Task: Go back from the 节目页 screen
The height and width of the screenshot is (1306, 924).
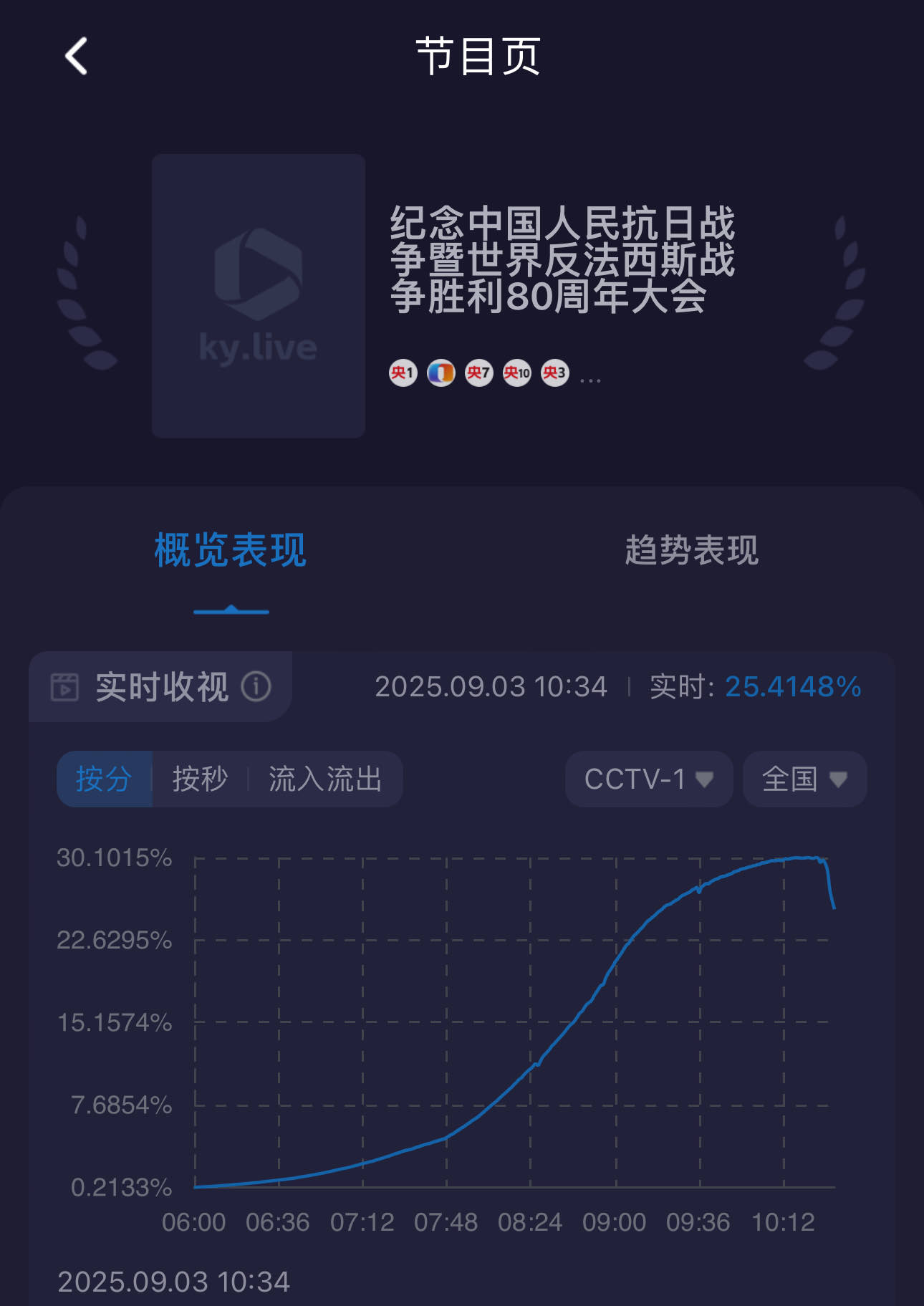Action: pos(76,56)
